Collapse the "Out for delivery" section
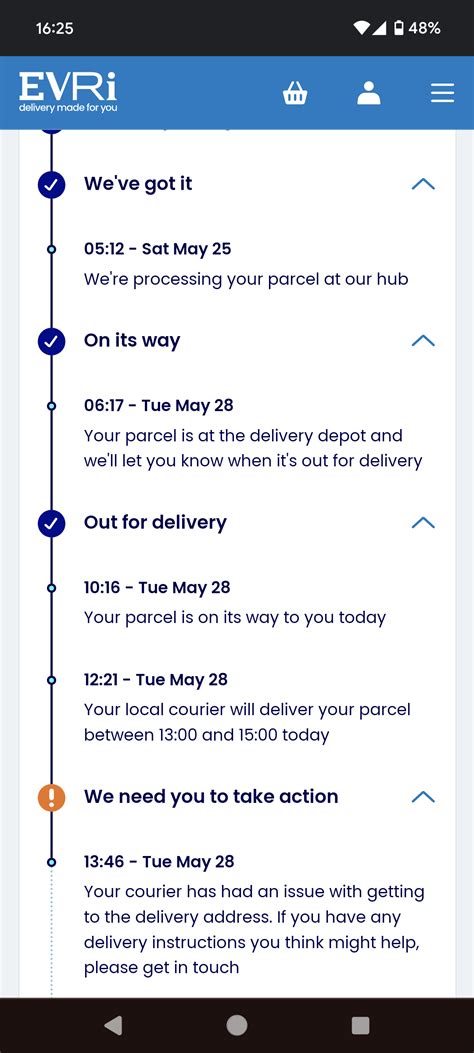Screen dimensions: 474x1053 pyautogui.click(x=423, y=523)
